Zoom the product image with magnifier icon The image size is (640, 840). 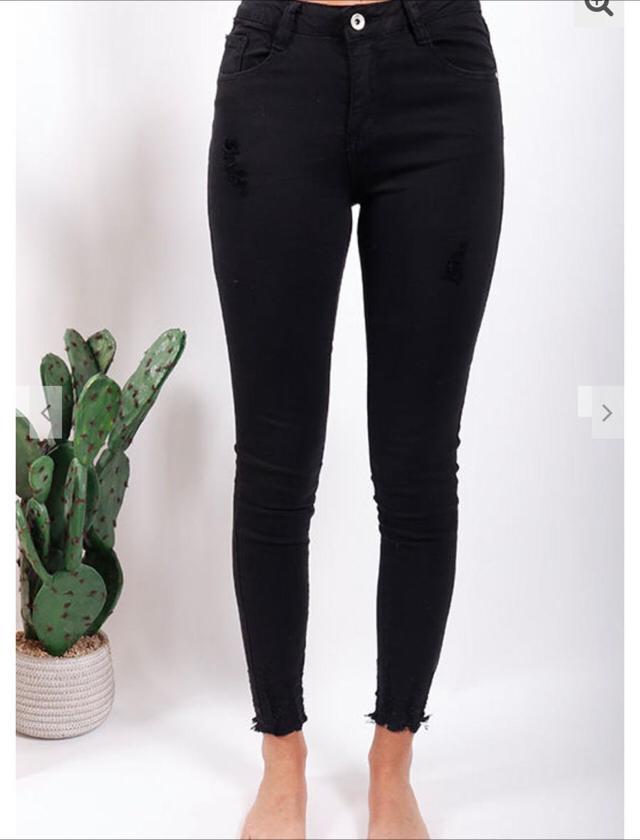click(599, 7)
